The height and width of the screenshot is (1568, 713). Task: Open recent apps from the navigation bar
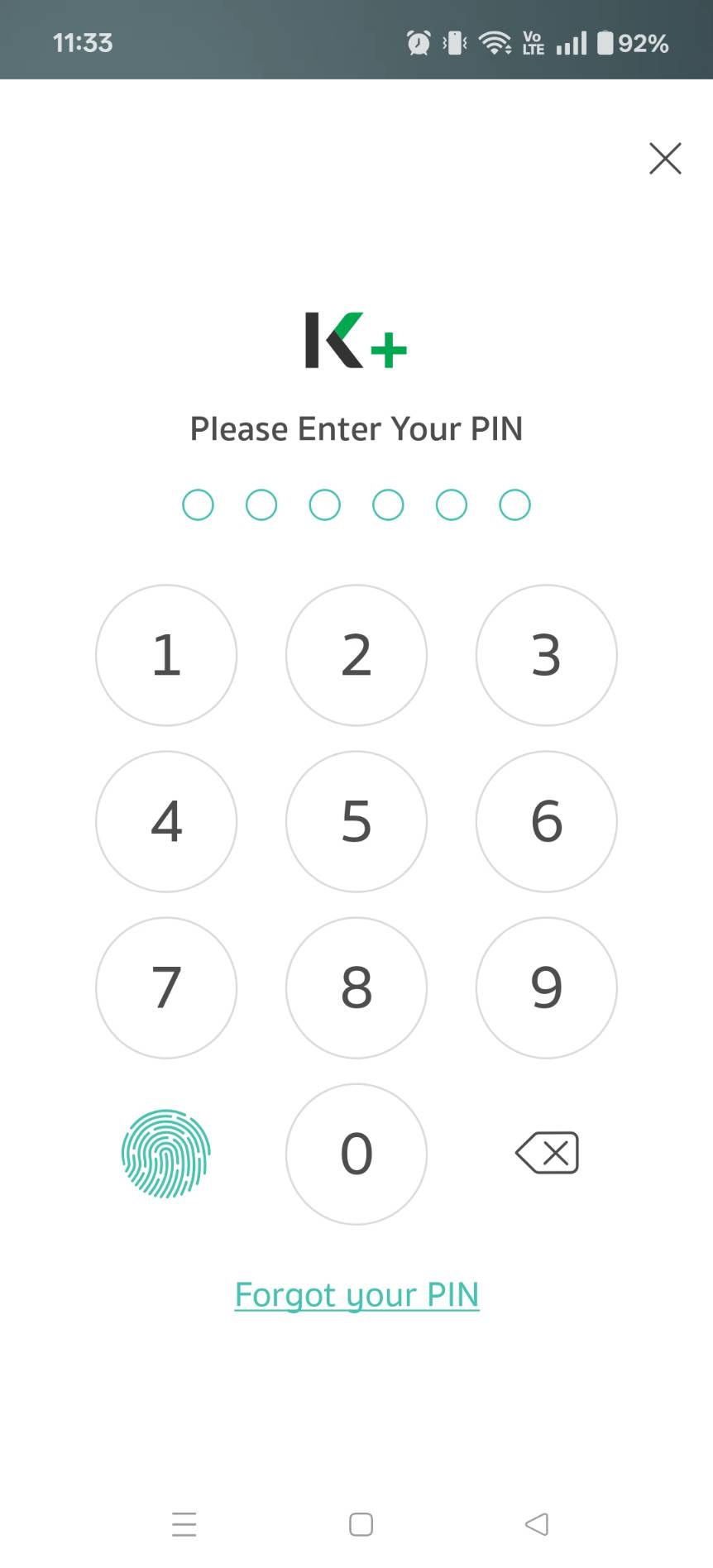coord(184,1524)
